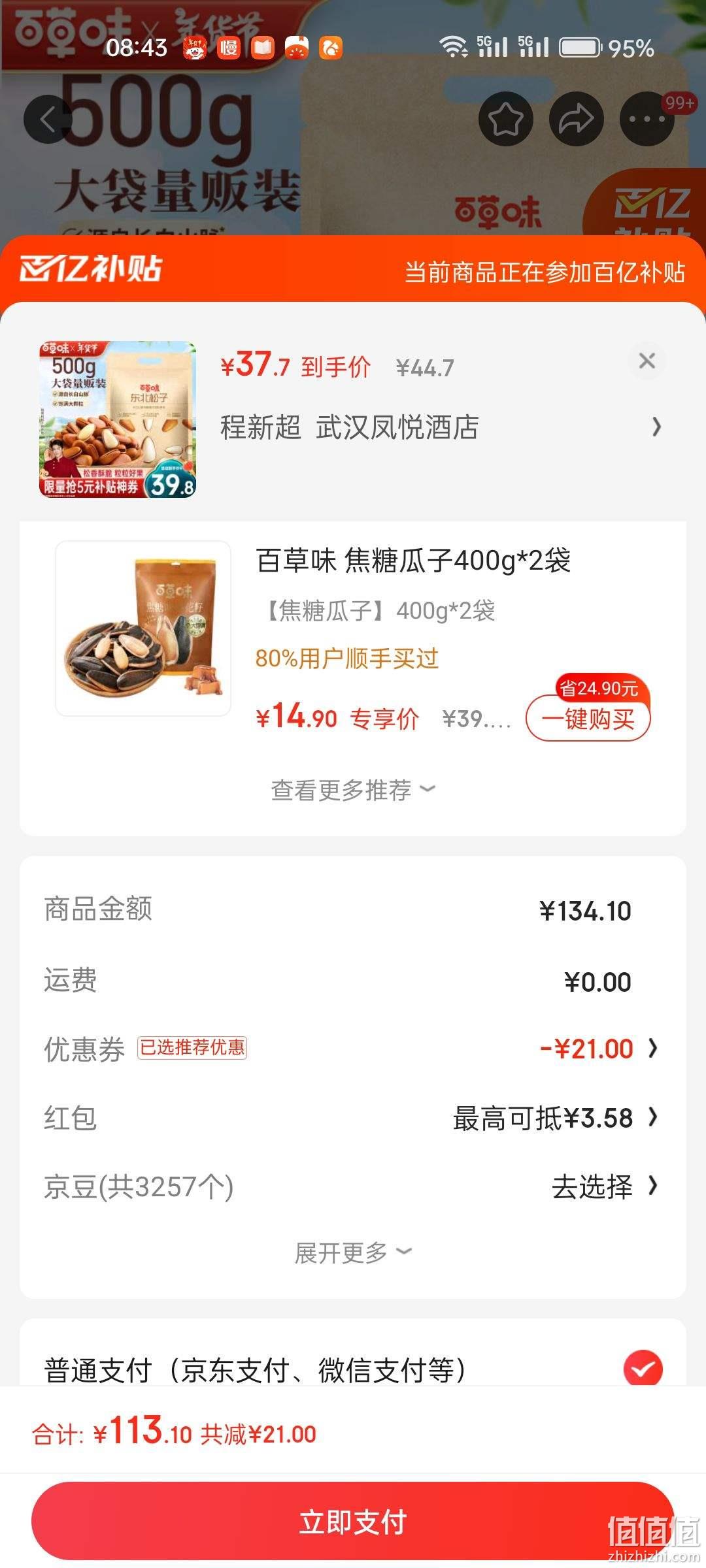Share this product
The image size is (706, 1568).
pos(576,119)
